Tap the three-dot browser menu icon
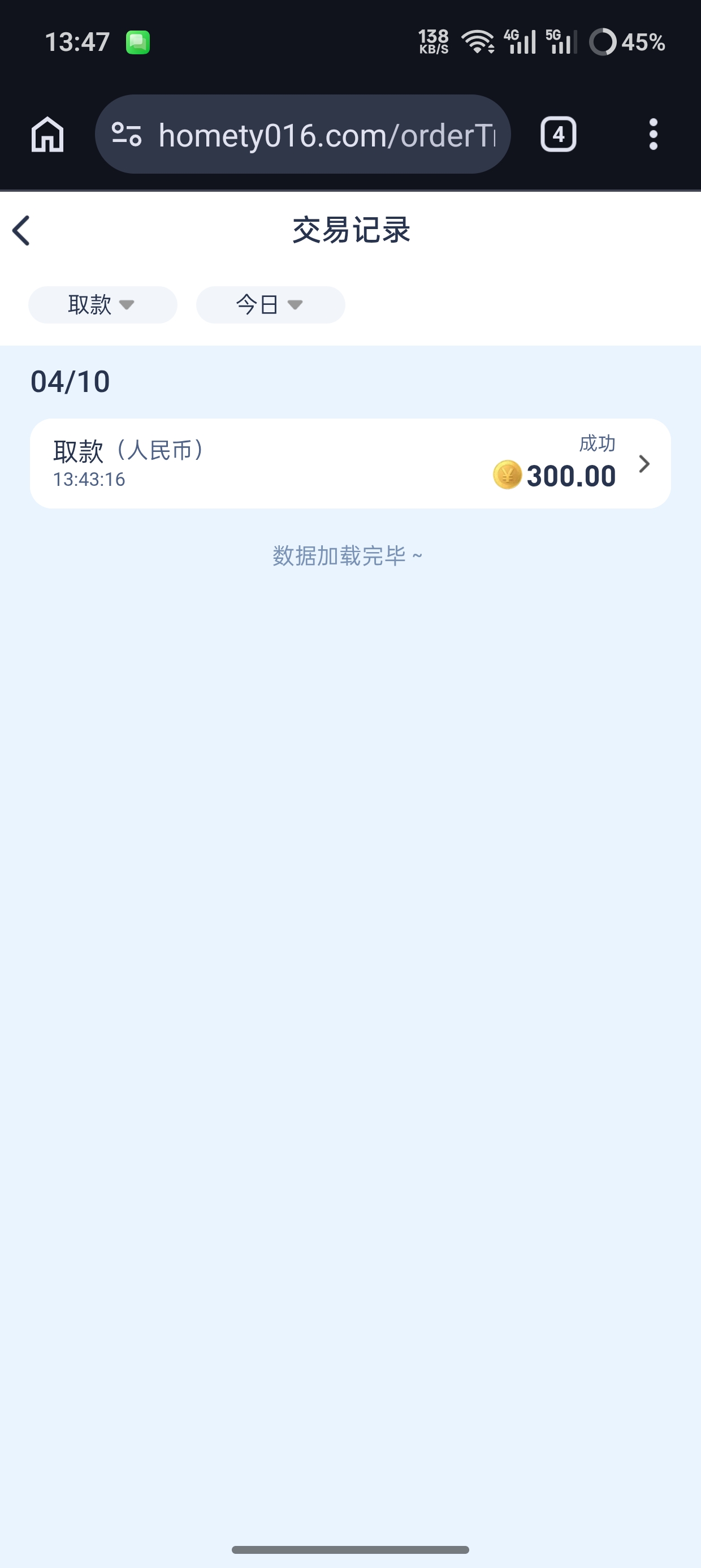This screenshot has width=701, height=1568. click(653, 134)
